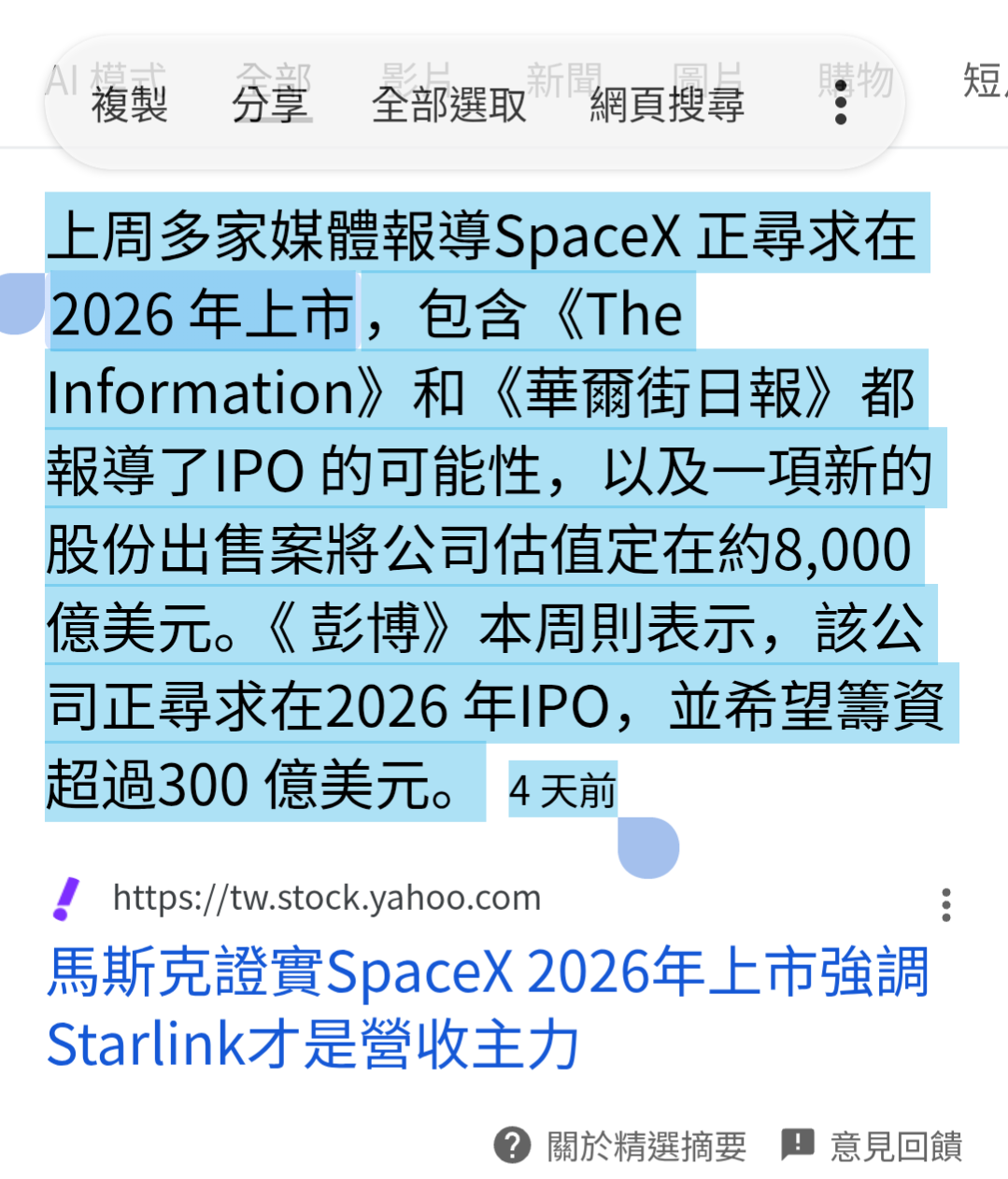Choose 全部選取 to select all text

[x=448, y=104]
